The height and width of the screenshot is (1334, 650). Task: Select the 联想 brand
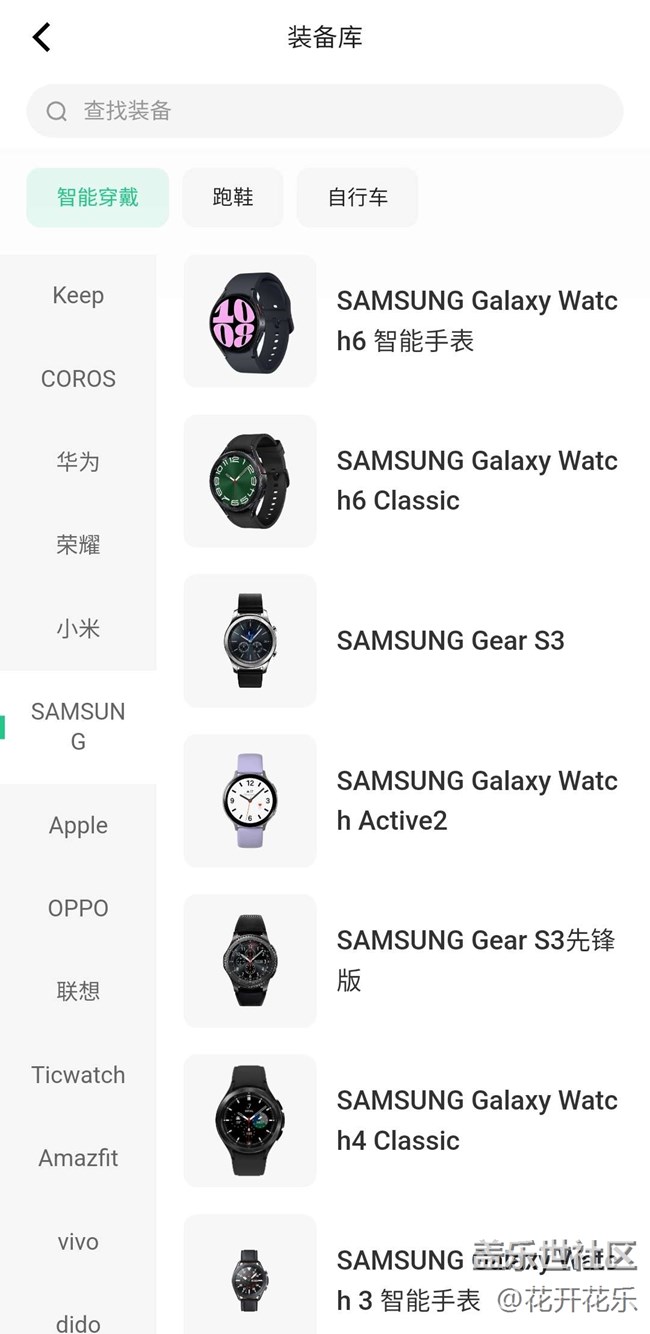(78, 992)
